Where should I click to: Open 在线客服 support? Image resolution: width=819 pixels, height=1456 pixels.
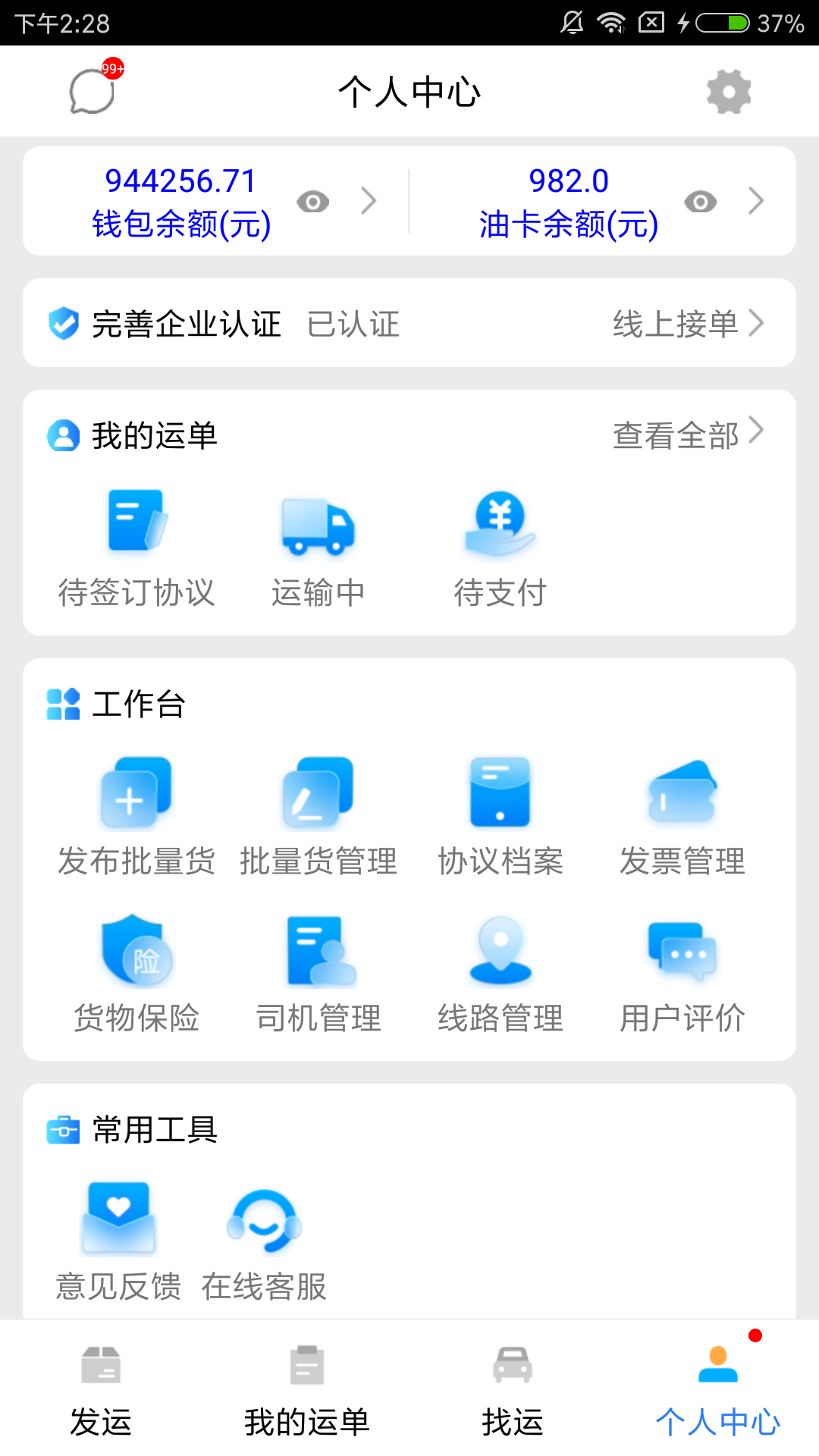[264, 1243]
